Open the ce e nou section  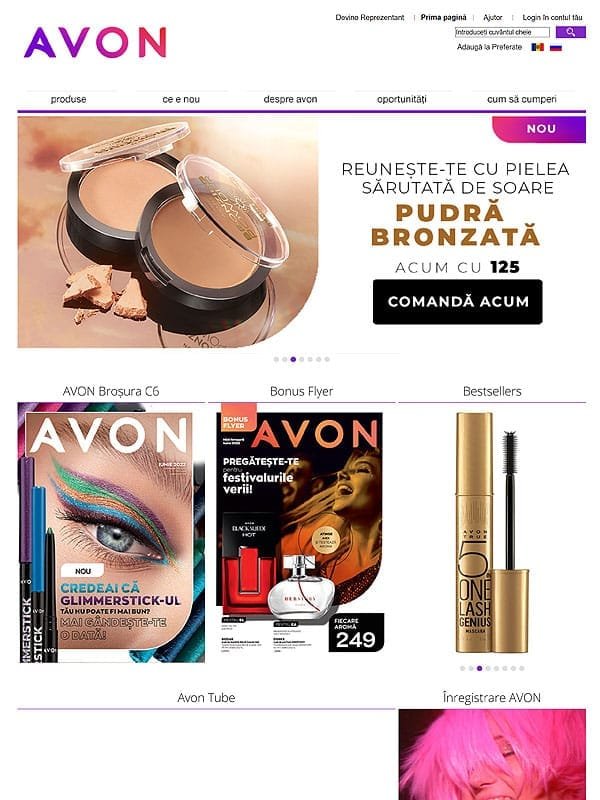tap(181, 99)
